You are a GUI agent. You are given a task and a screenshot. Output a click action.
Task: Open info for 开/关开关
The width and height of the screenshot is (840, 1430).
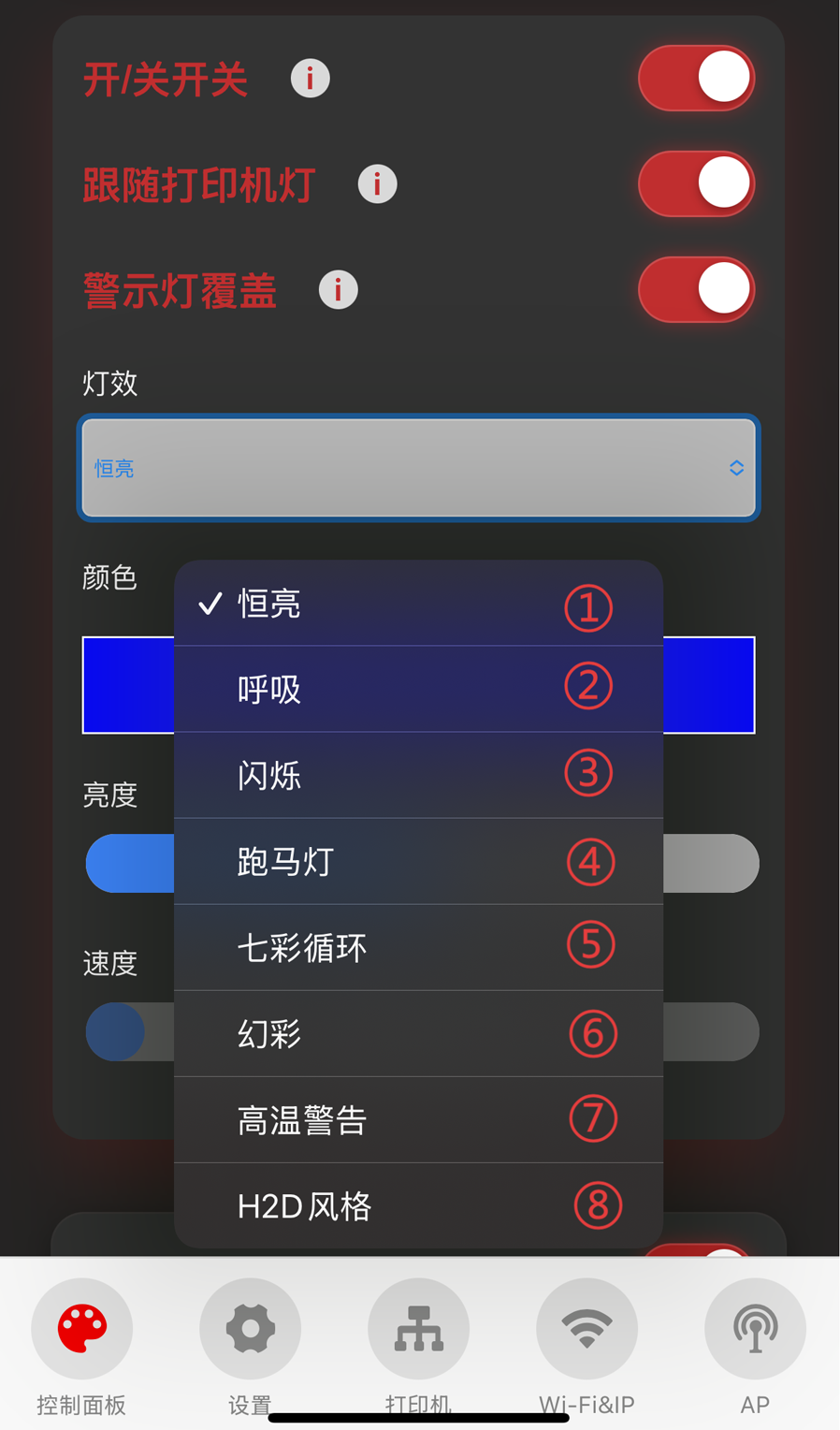click(x=310, y=78)
